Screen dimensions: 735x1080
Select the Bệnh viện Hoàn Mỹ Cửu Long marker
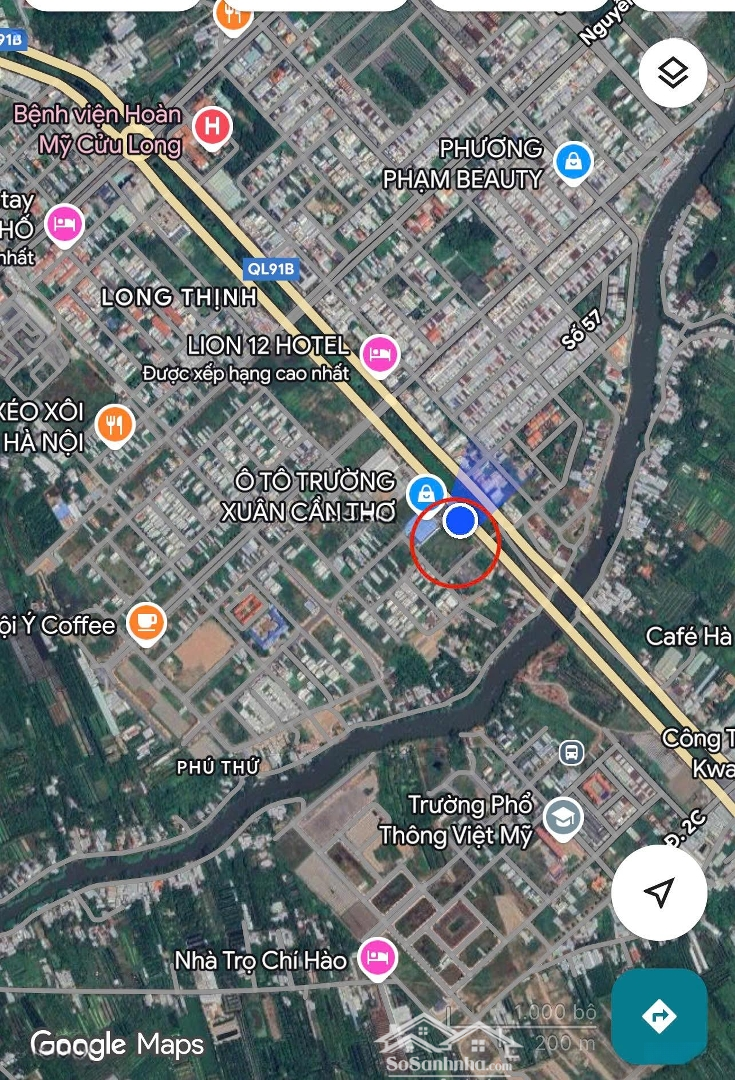point(211,128)
